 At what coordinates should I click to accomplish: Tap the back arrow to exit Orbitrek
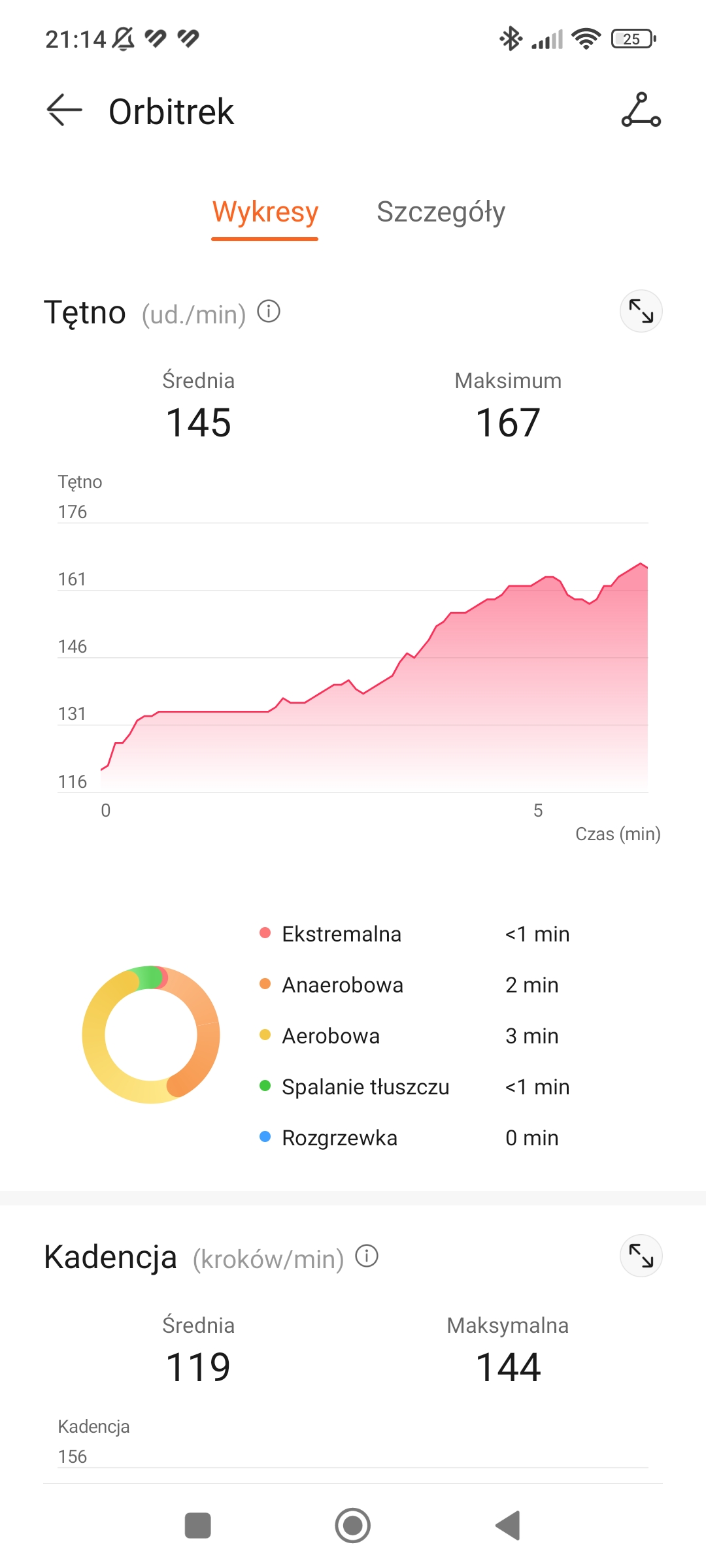(63, 110)
